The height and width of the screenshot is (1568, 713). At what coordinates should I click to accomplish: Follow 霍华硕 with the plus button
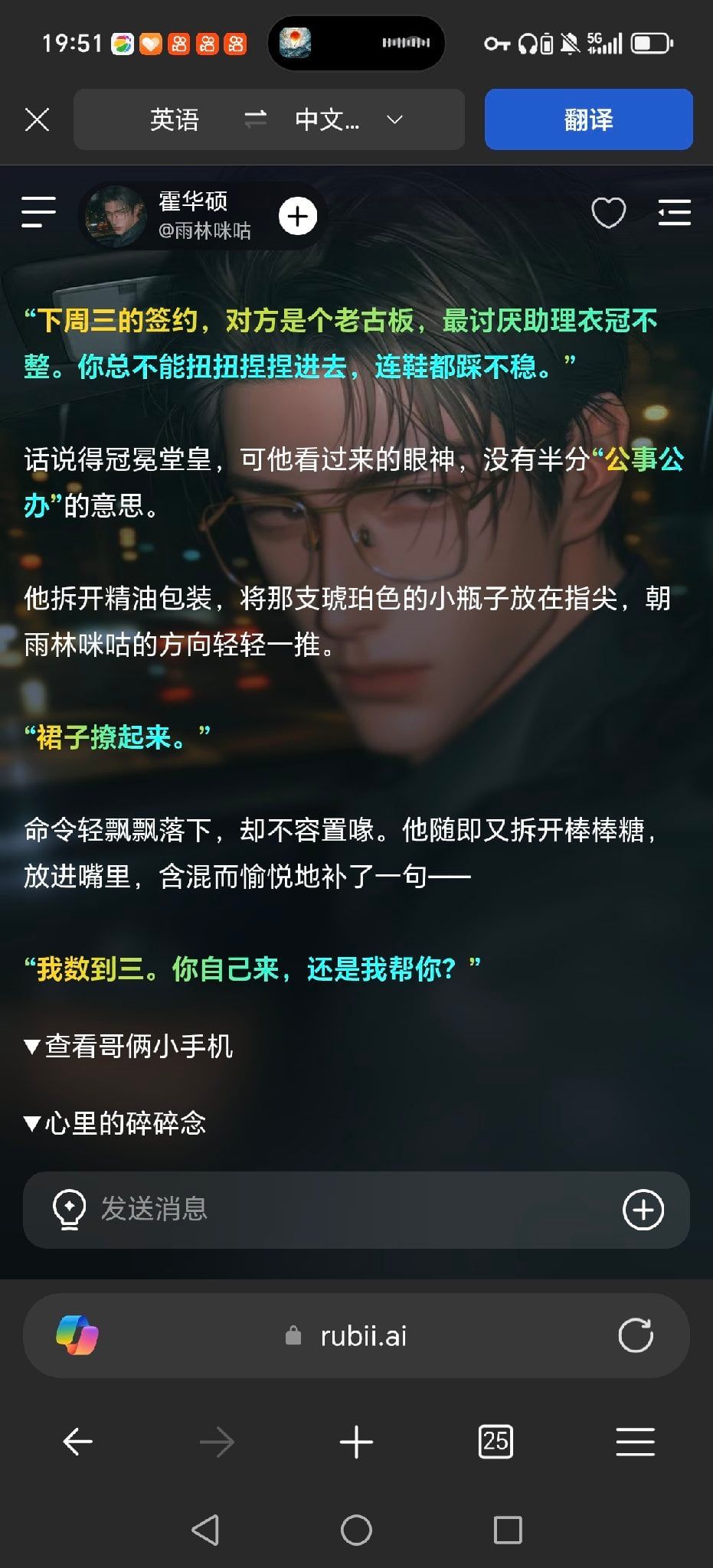(298, 216)
